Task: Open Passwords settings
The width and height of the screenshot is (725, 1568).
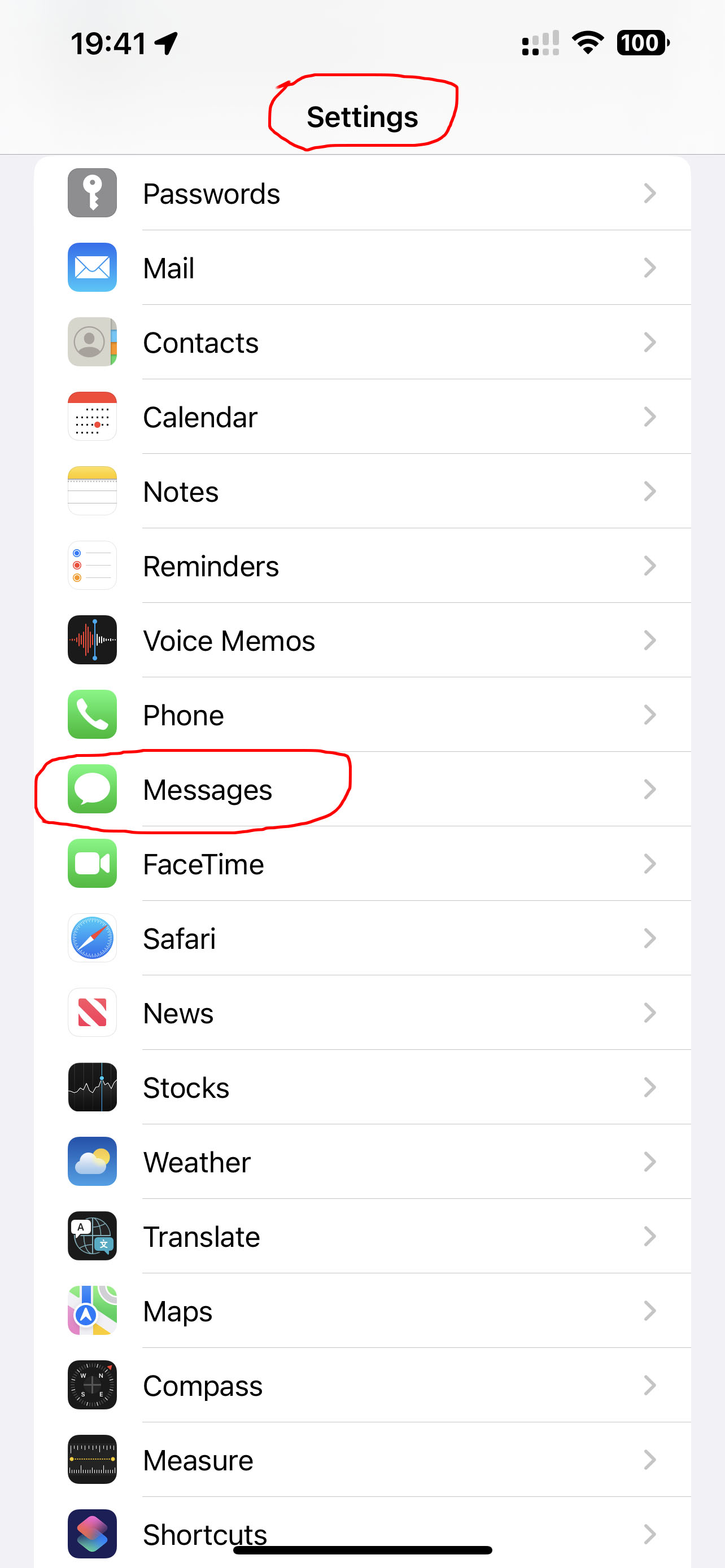Action: point(362,193)
